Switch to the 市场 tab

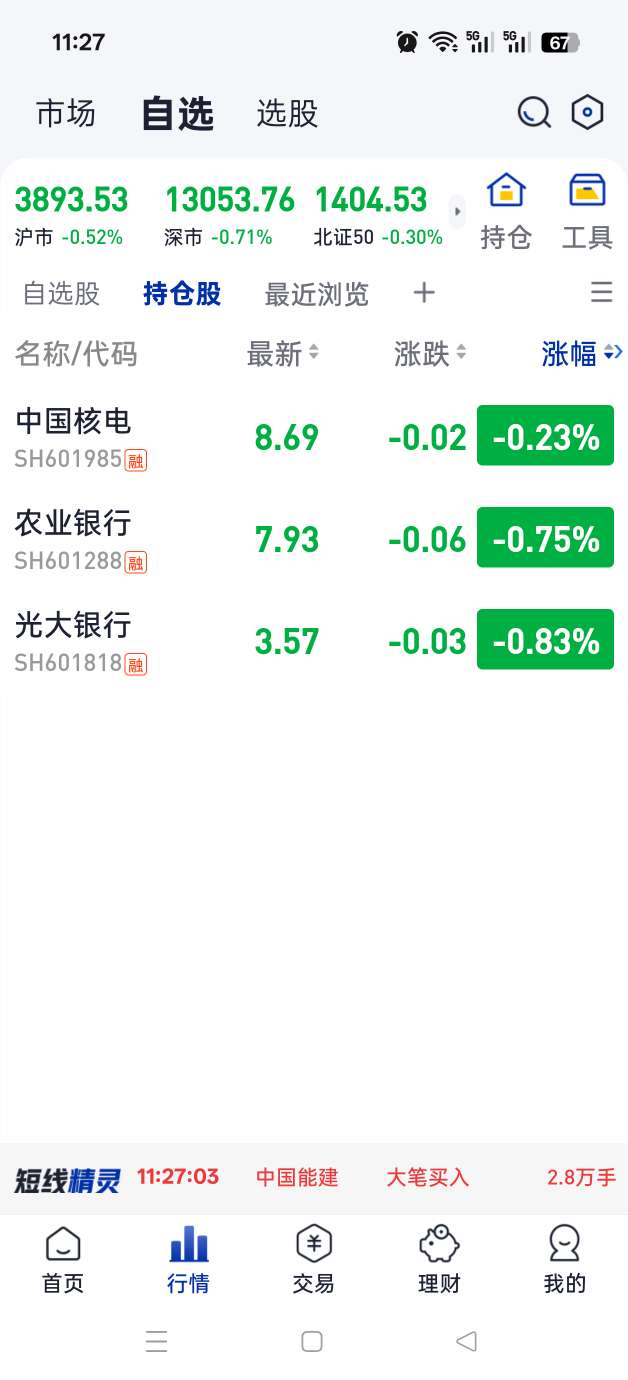coord(66,114)
